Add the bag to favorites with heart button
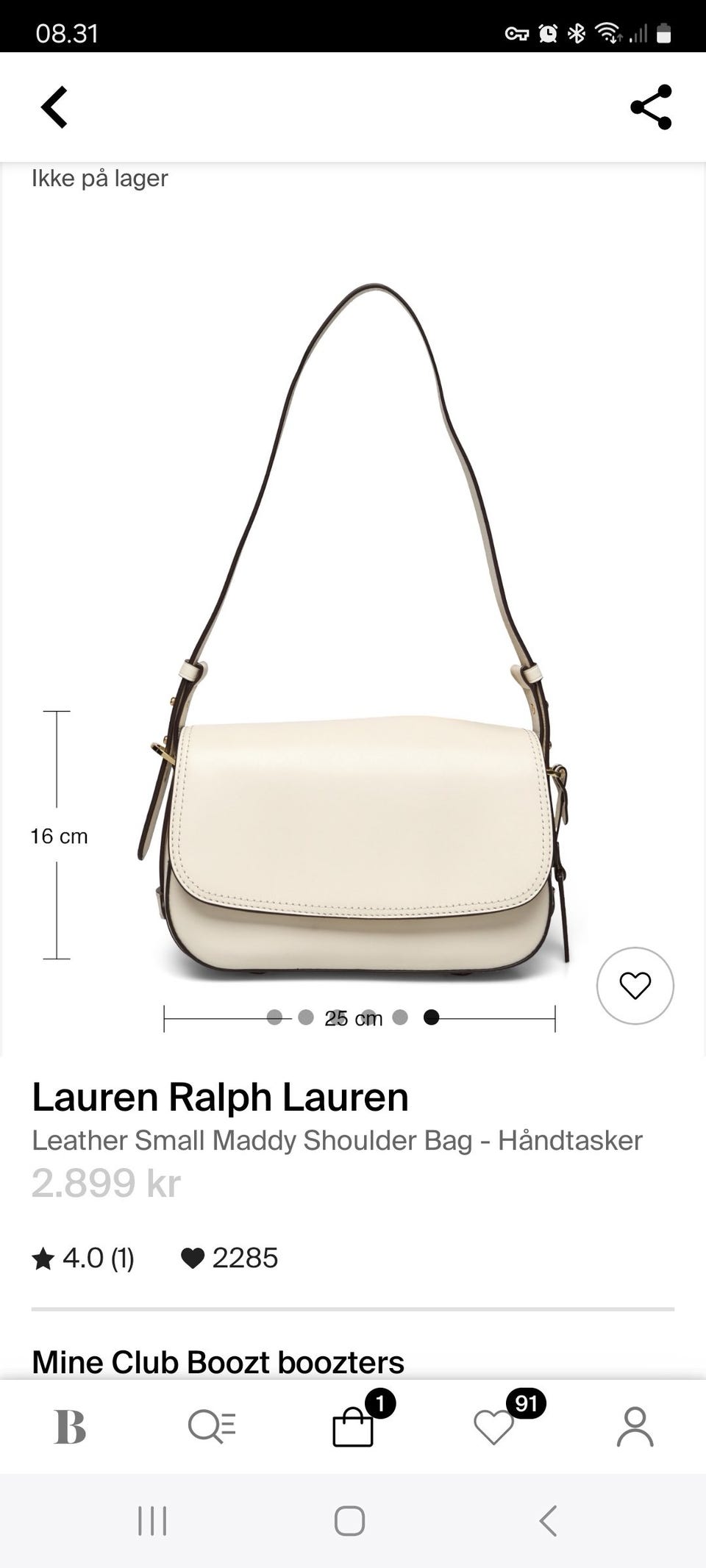 click(635, 985)
